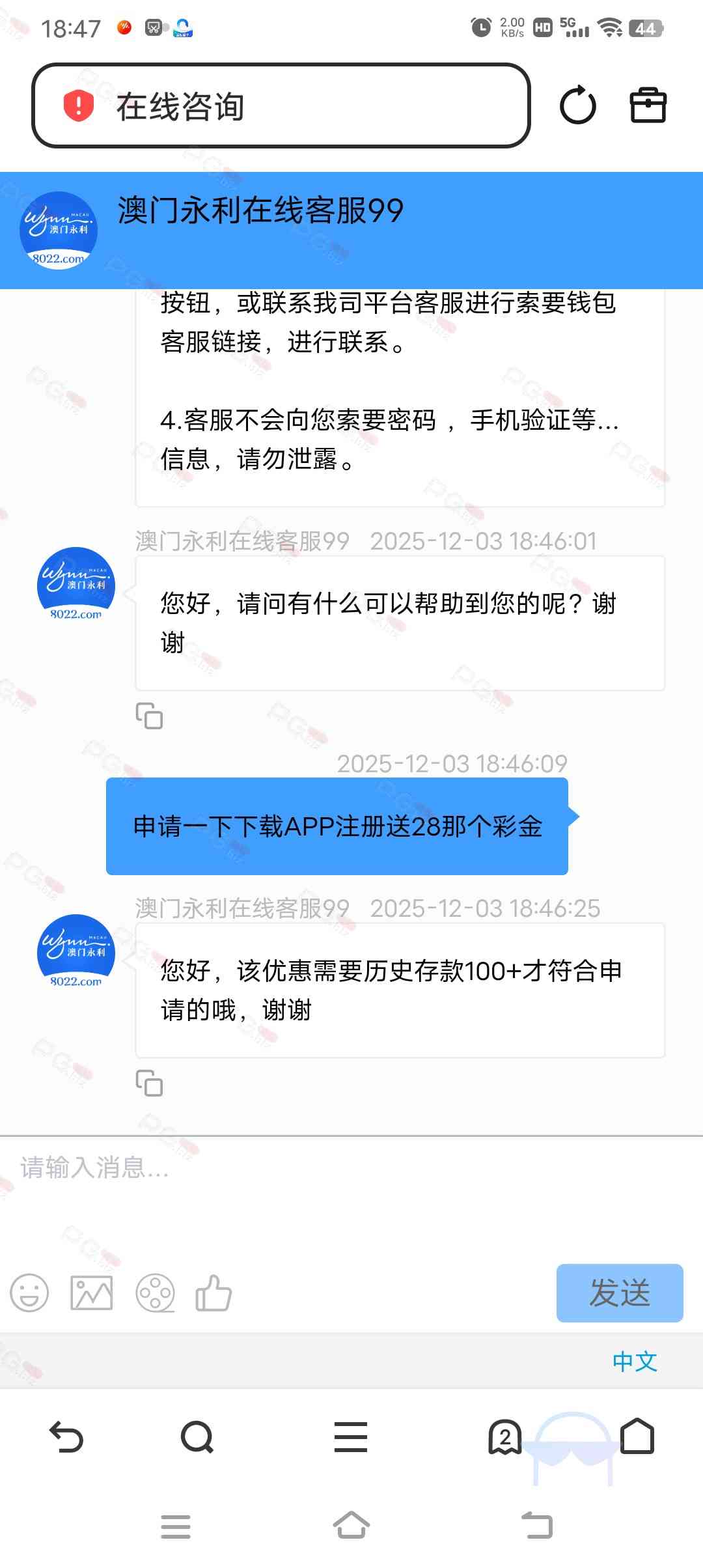The image size is (703, 1568).
Task: Attach an image to the chat
Action: point(91,1293)
